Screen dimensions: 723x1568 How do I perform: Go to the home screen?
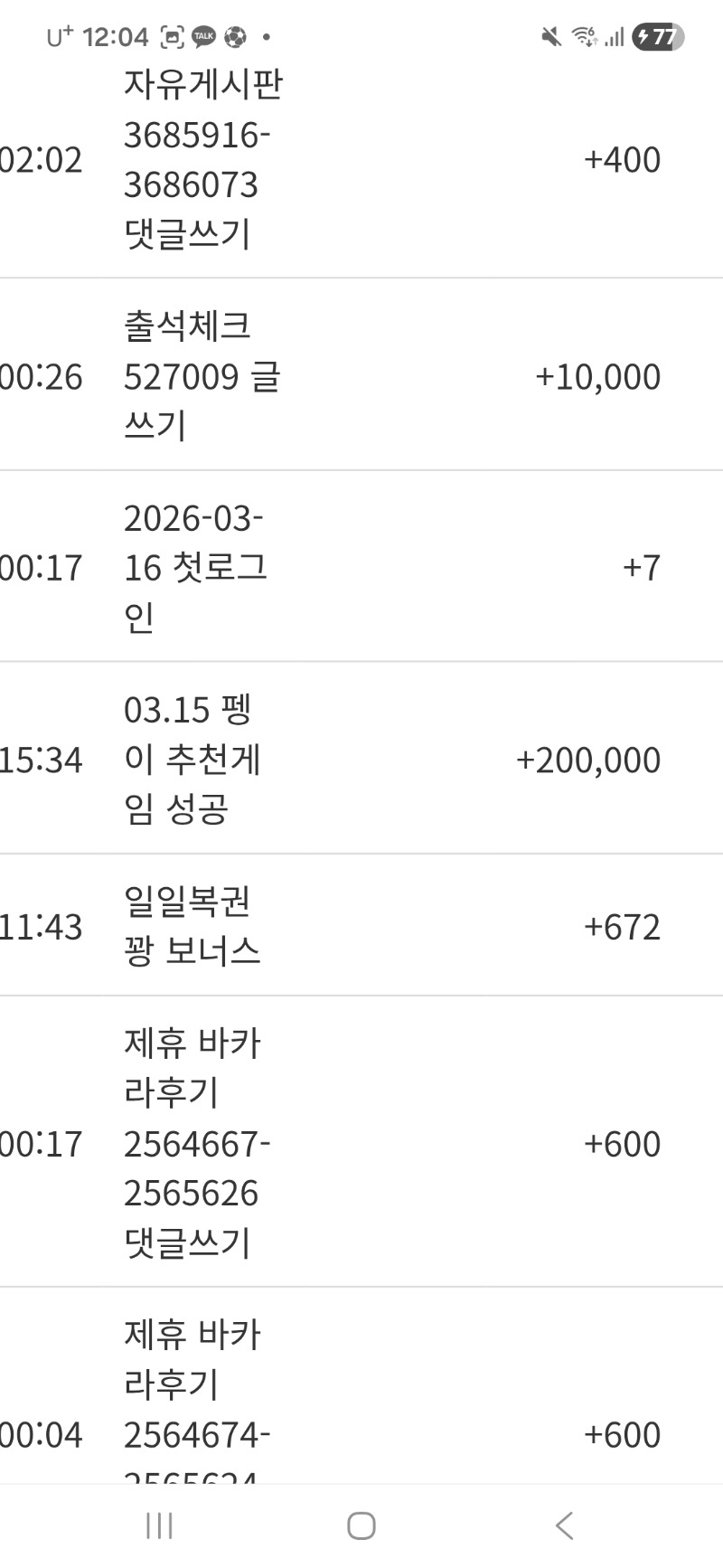pyautogui.click(x=361, y=1525)
